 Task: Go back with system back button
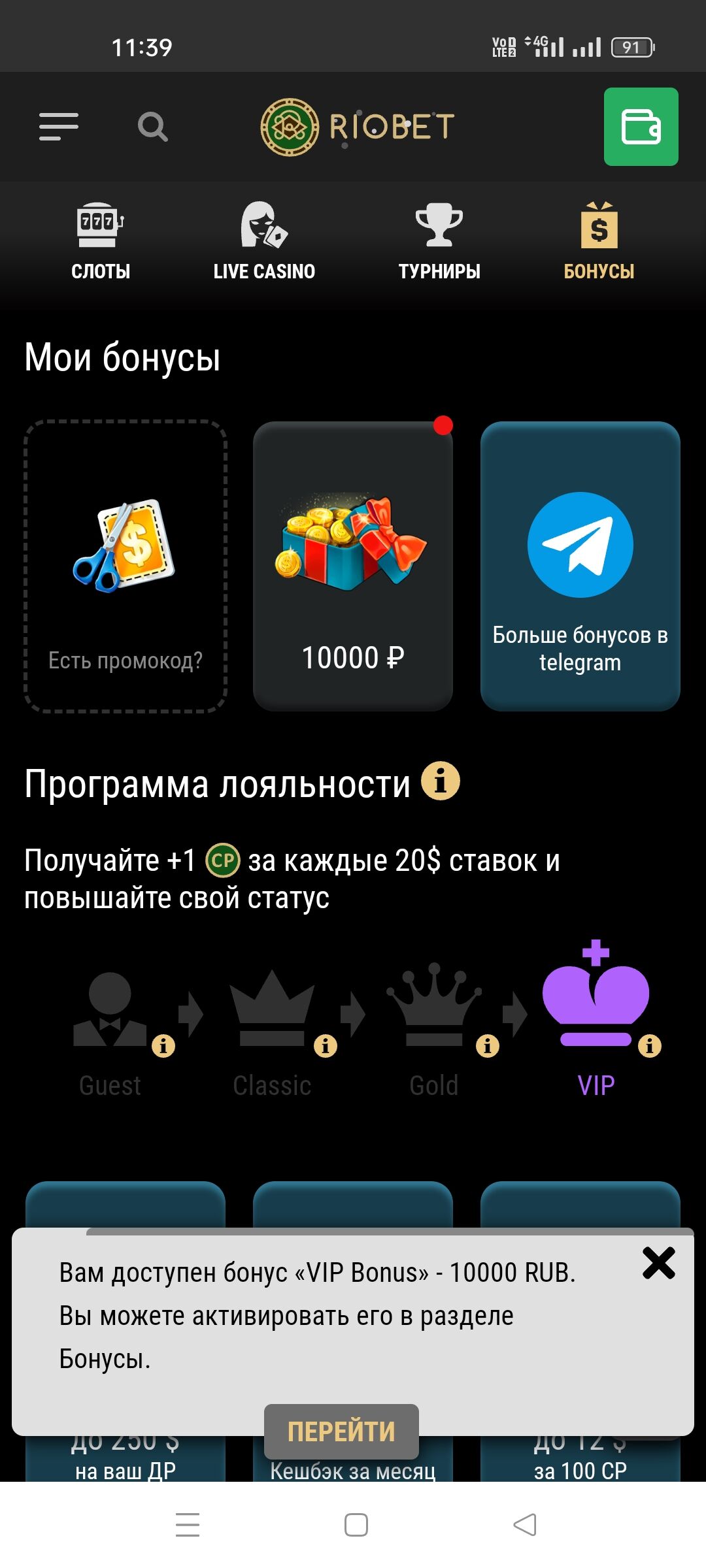[x=524, y=1525]
